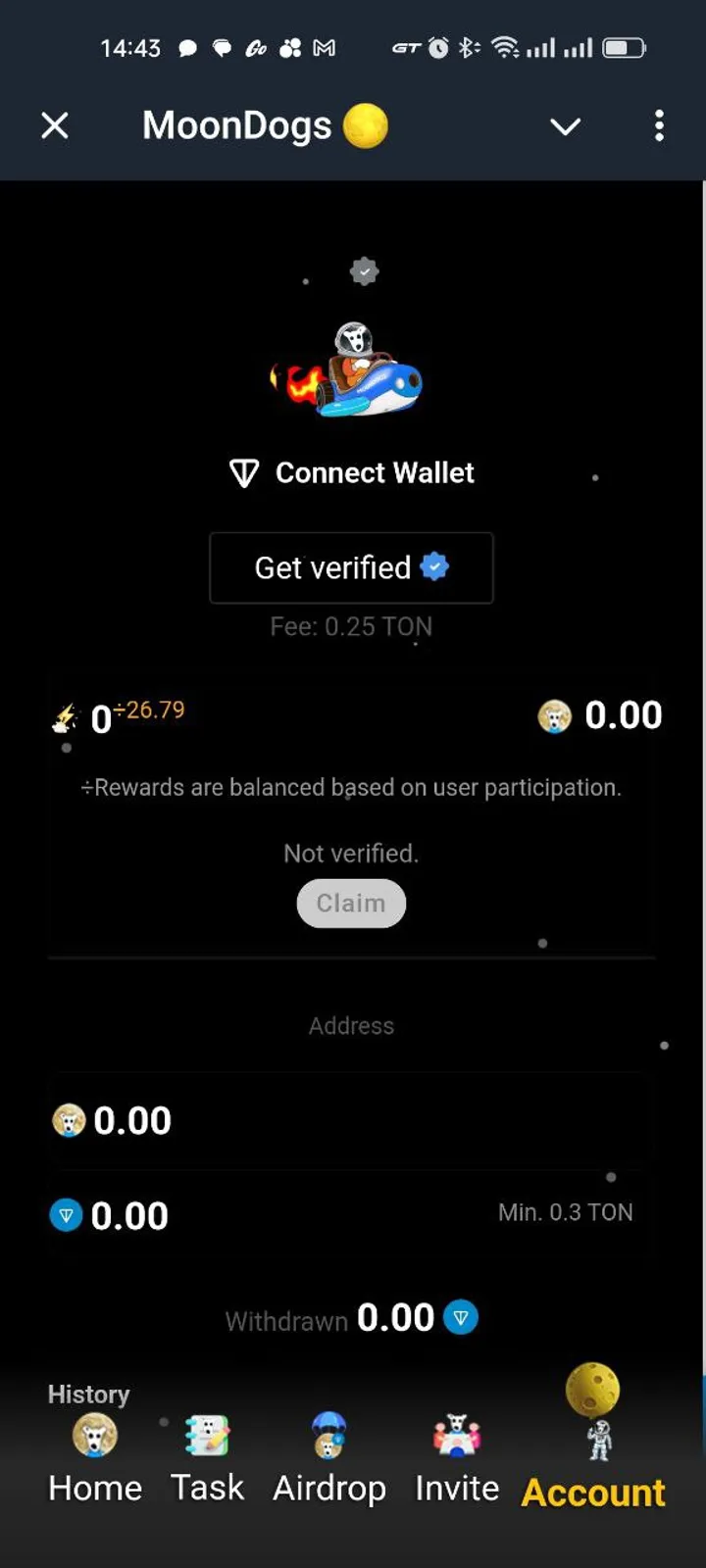Go to the Airdrop tab
Screen dimensions: 706x1568
329,1462
